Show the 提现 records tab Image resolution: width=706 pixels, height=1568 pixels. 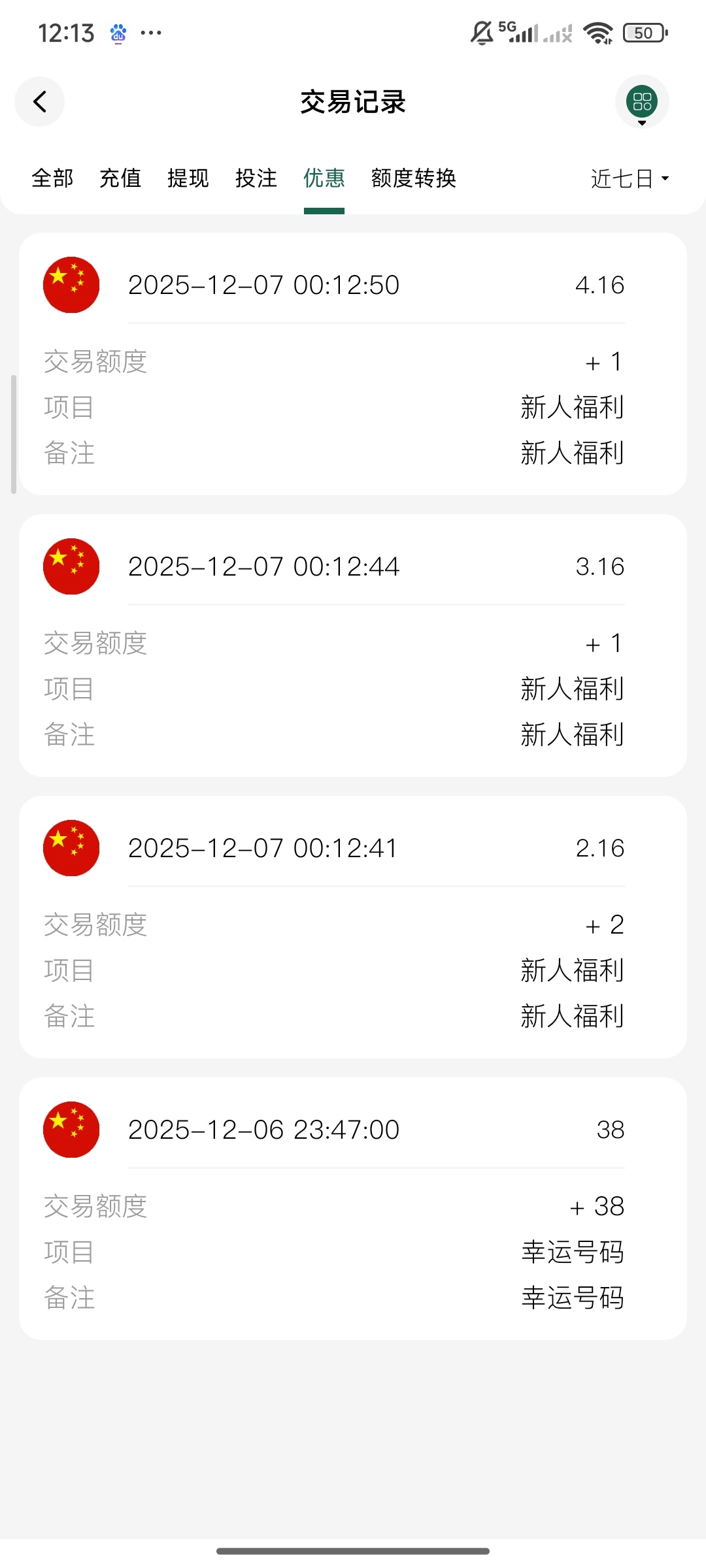click(188, 178)
